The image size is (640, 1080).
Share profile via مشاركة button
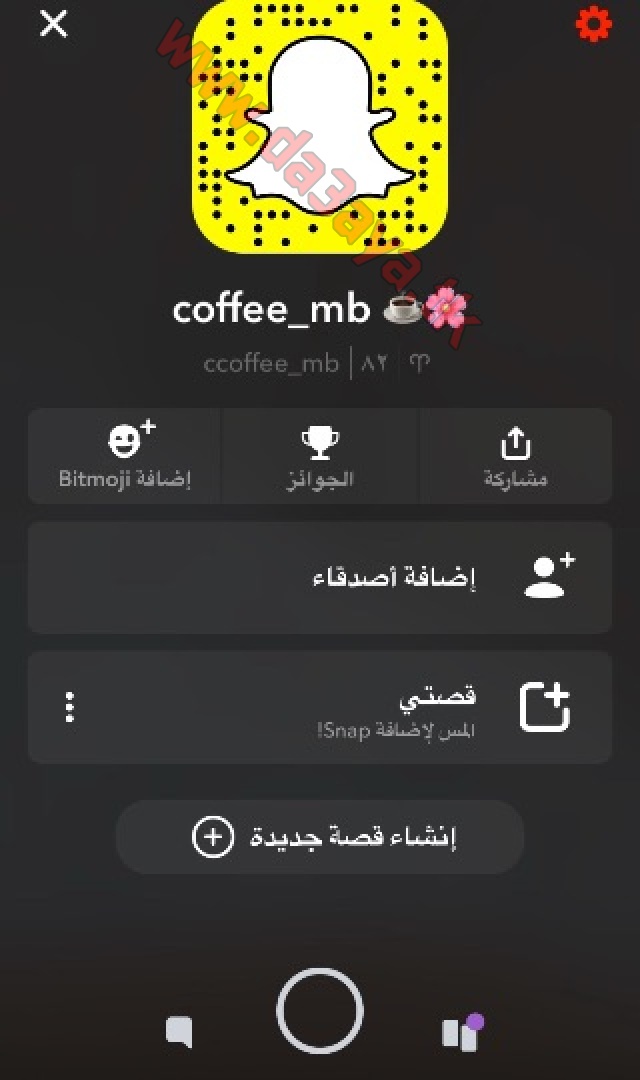[x=516, y=456]
